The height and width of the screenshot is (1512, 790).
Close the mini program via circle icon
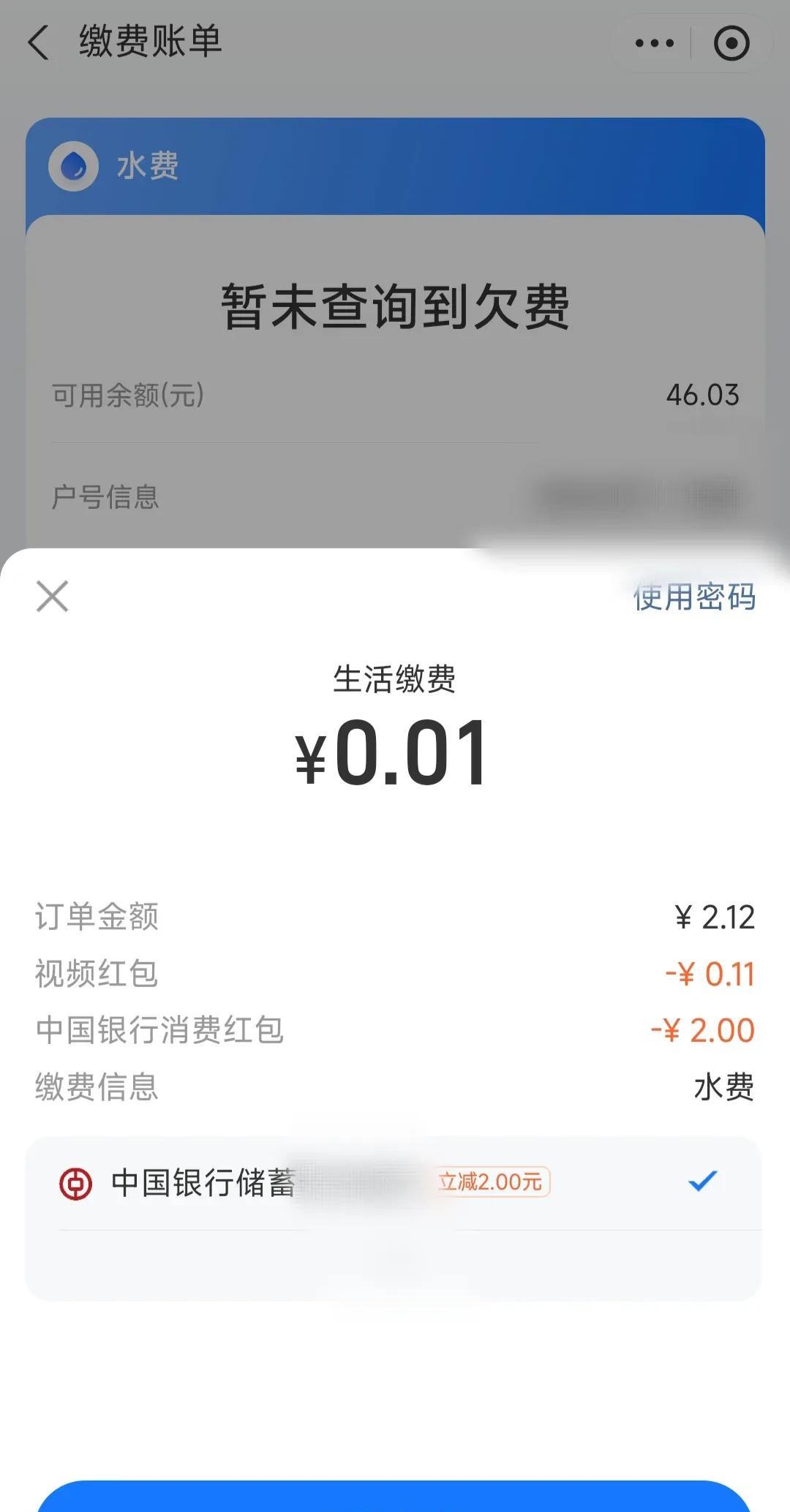[731, 43]
